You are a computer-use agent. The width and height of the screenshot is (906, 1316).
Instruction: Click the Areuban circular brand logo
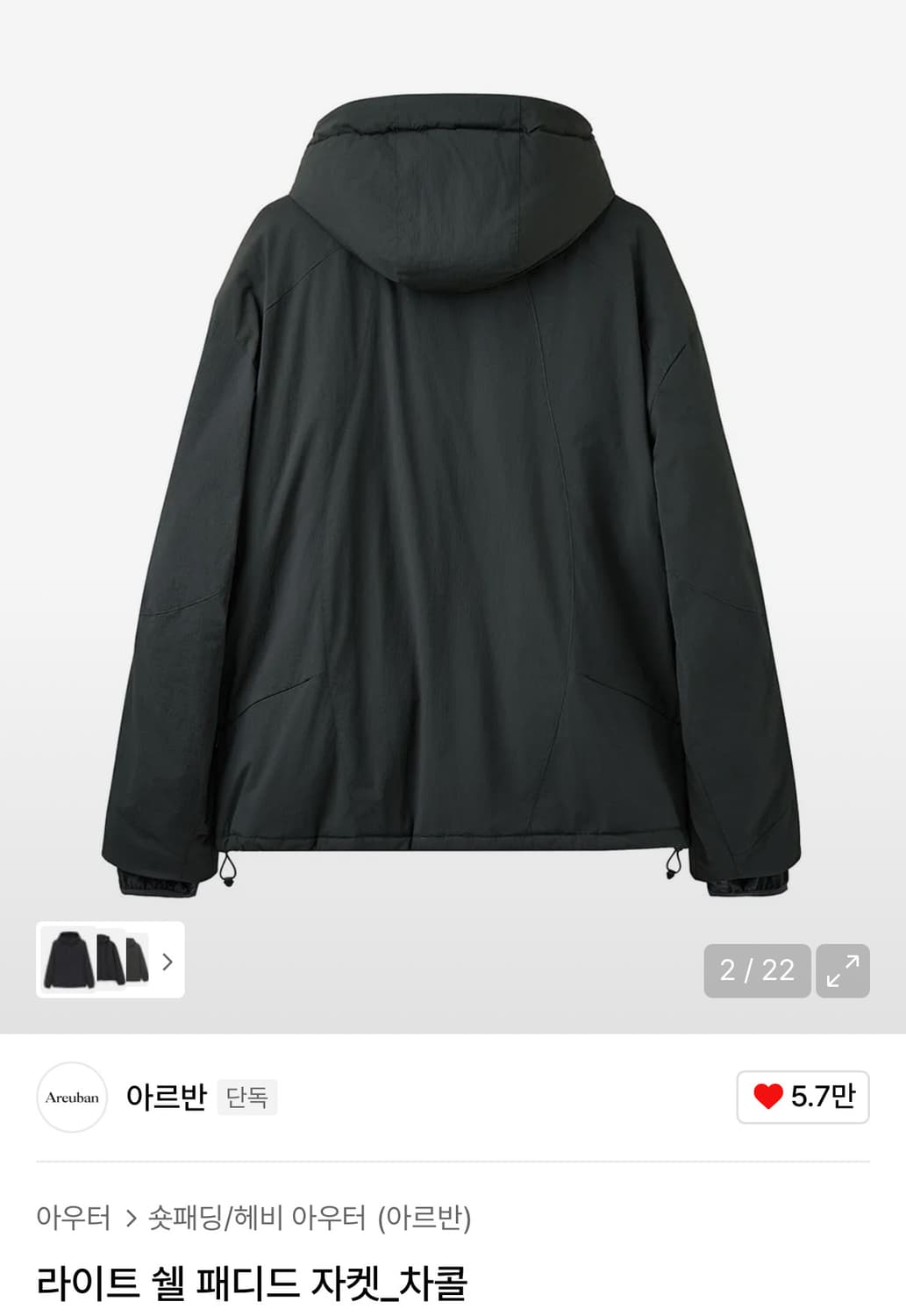(x=71, y=1096)
